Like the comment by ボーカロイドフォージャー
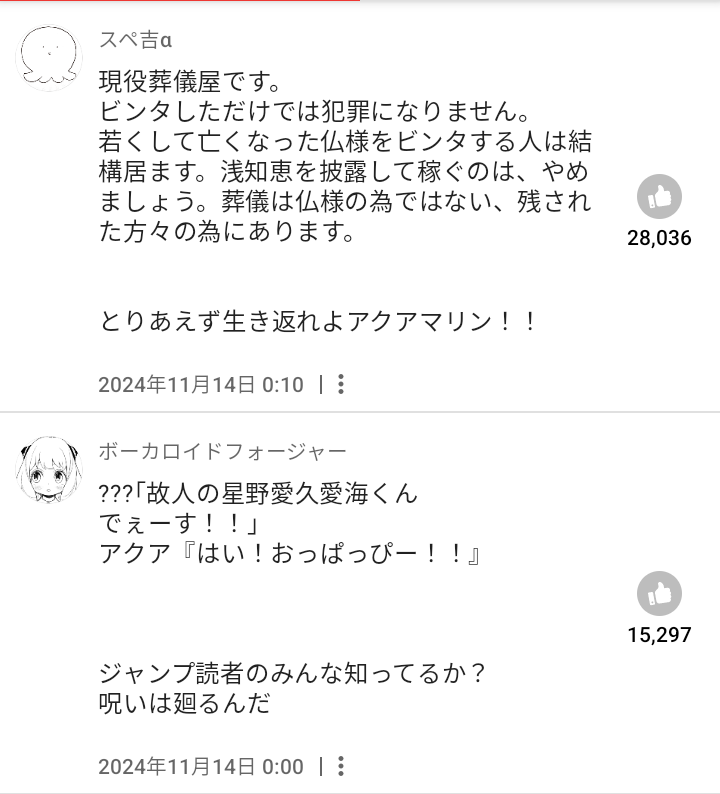 point(659,594)
